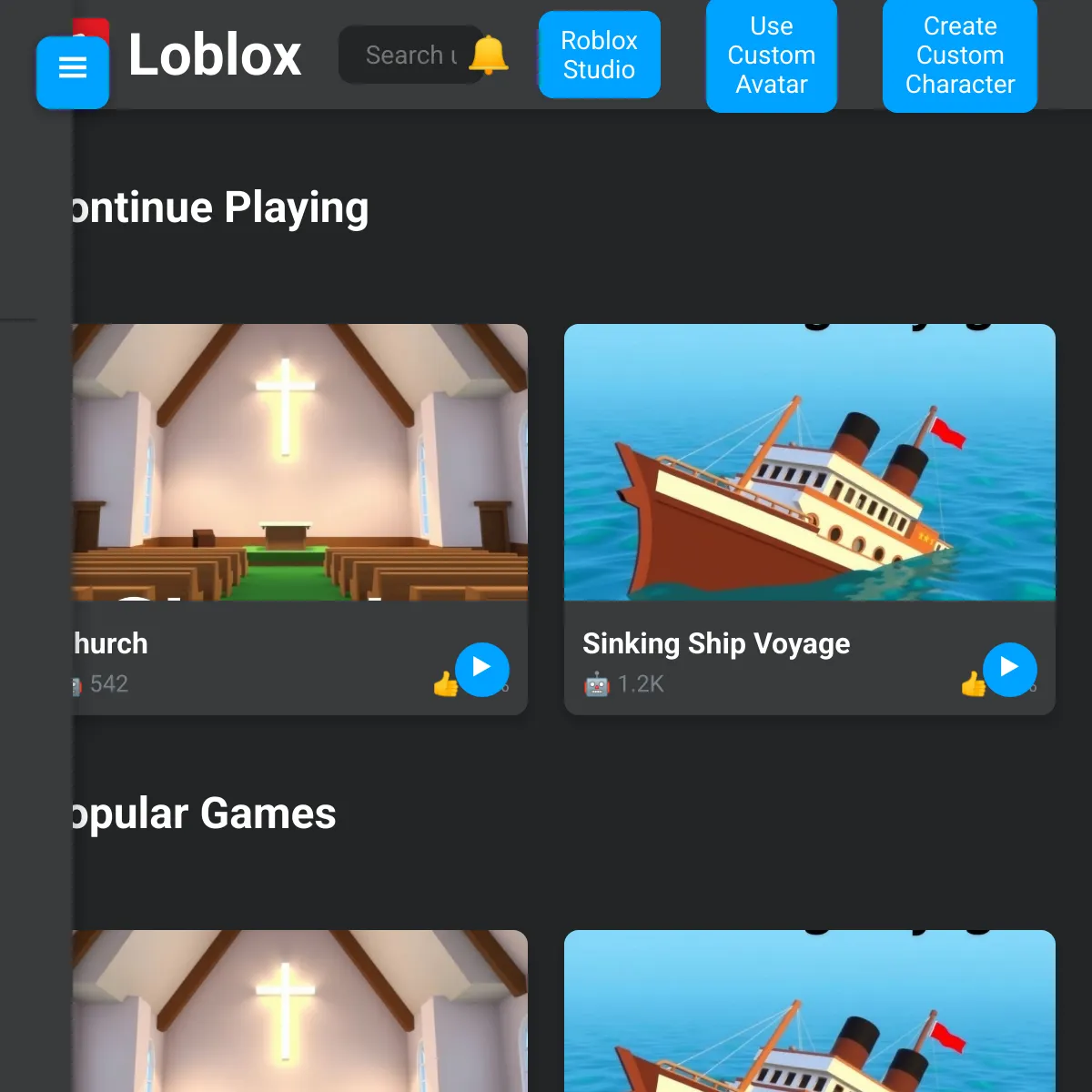Play Sinking Ship Voyage
Viewport: 1092px width, 1092px height.
(1009, 669)
